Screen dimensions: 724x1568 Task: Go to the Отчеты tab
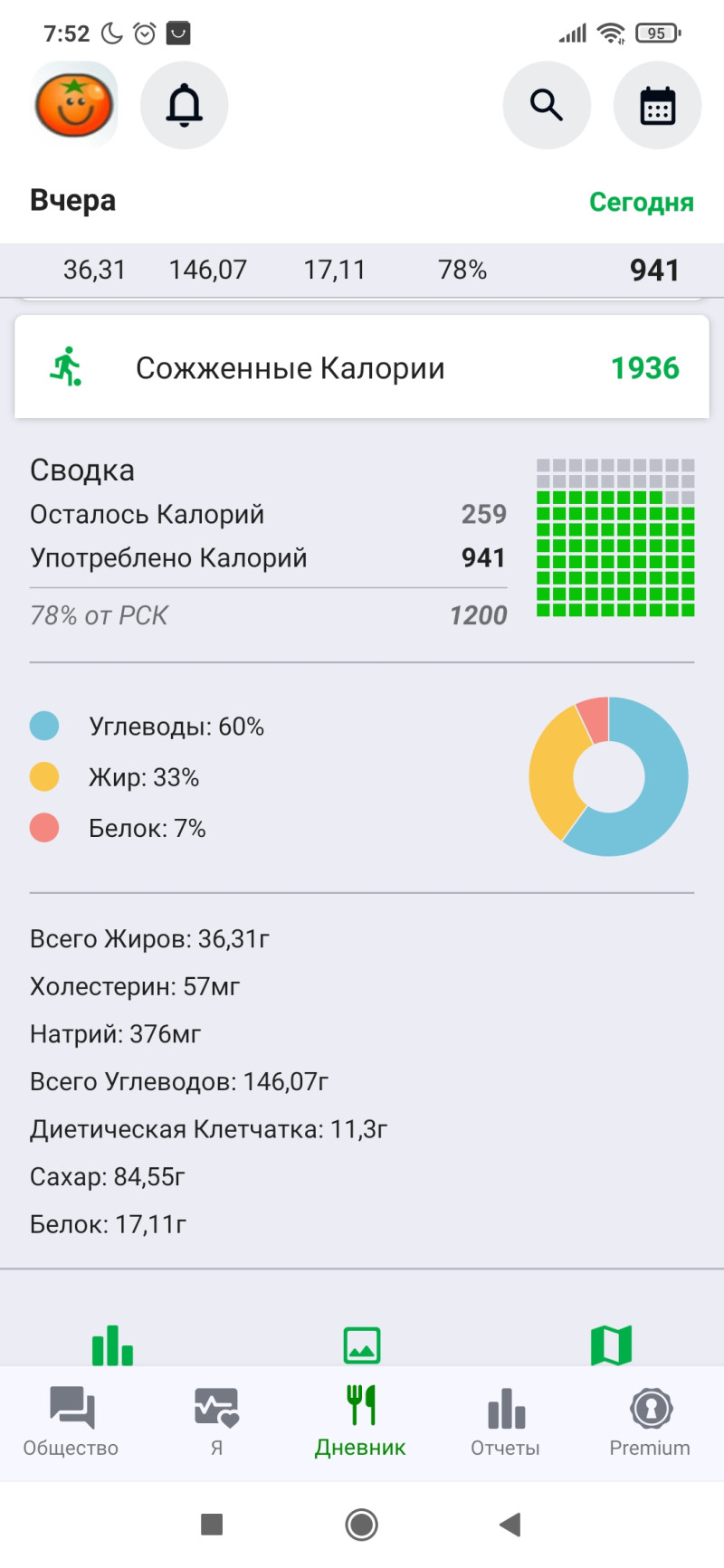[x=505, y=1421]
